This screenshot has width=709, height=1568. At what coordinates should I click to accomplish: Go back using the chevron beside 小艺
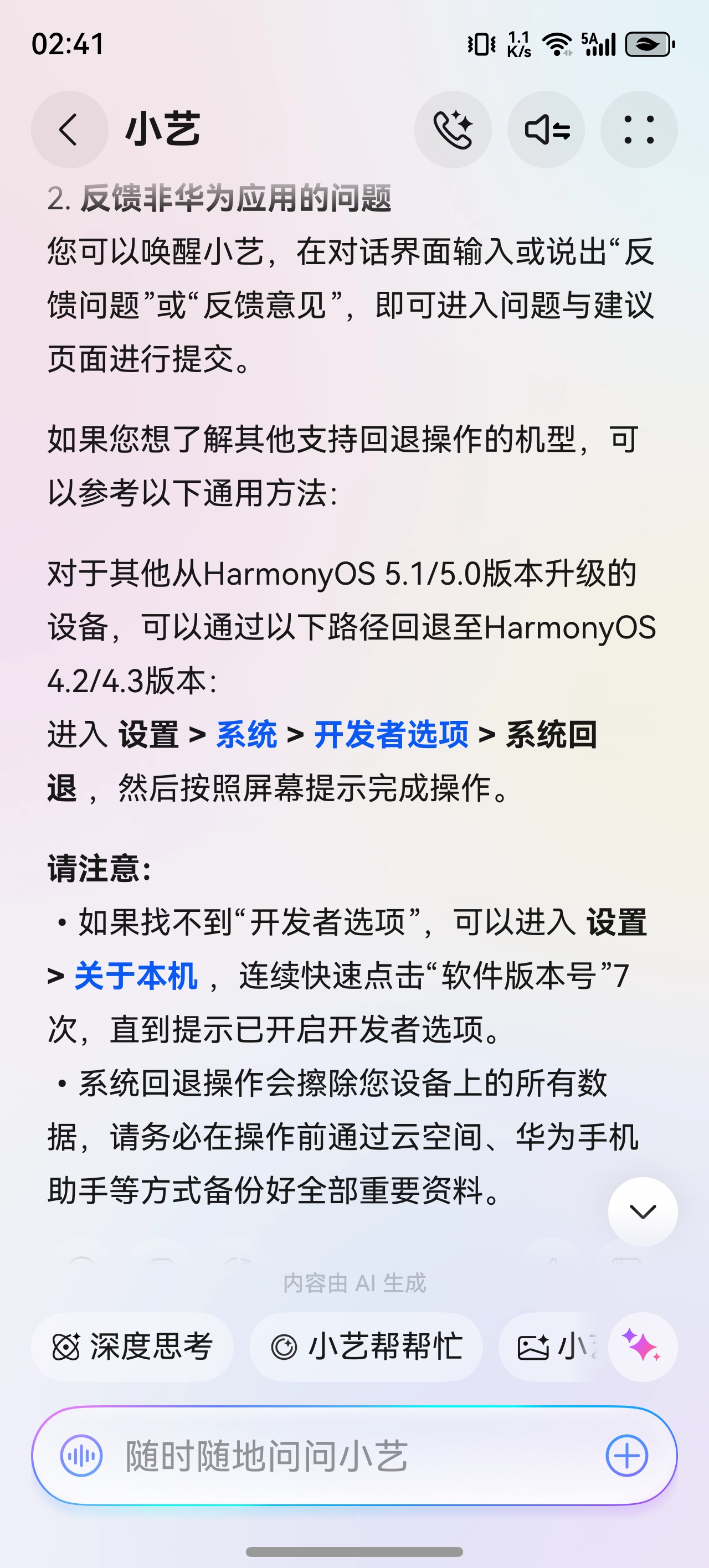(x=68, y=130)
